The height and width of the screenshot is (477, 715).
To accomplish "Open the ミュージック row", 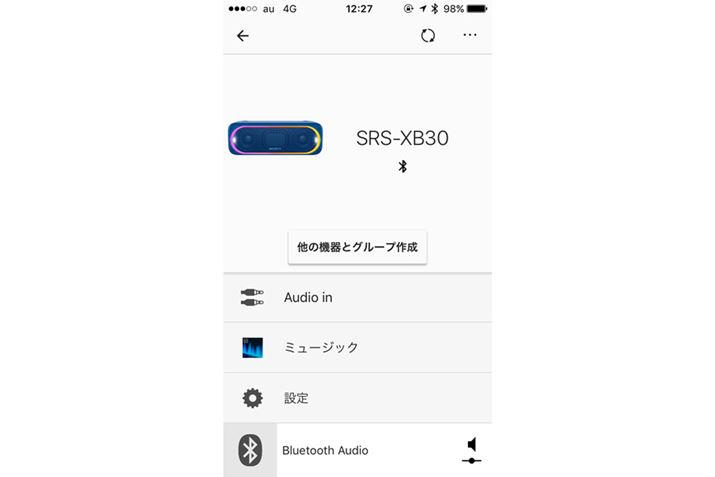I will point(357,348).
